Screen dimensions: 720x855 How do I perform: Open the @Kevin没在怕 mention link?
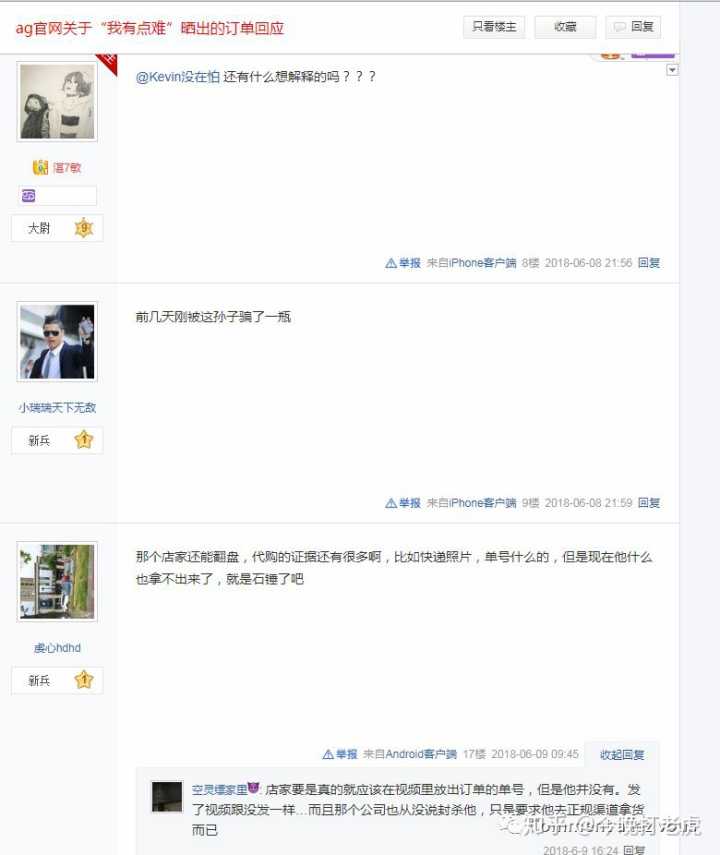coord(178,77)
